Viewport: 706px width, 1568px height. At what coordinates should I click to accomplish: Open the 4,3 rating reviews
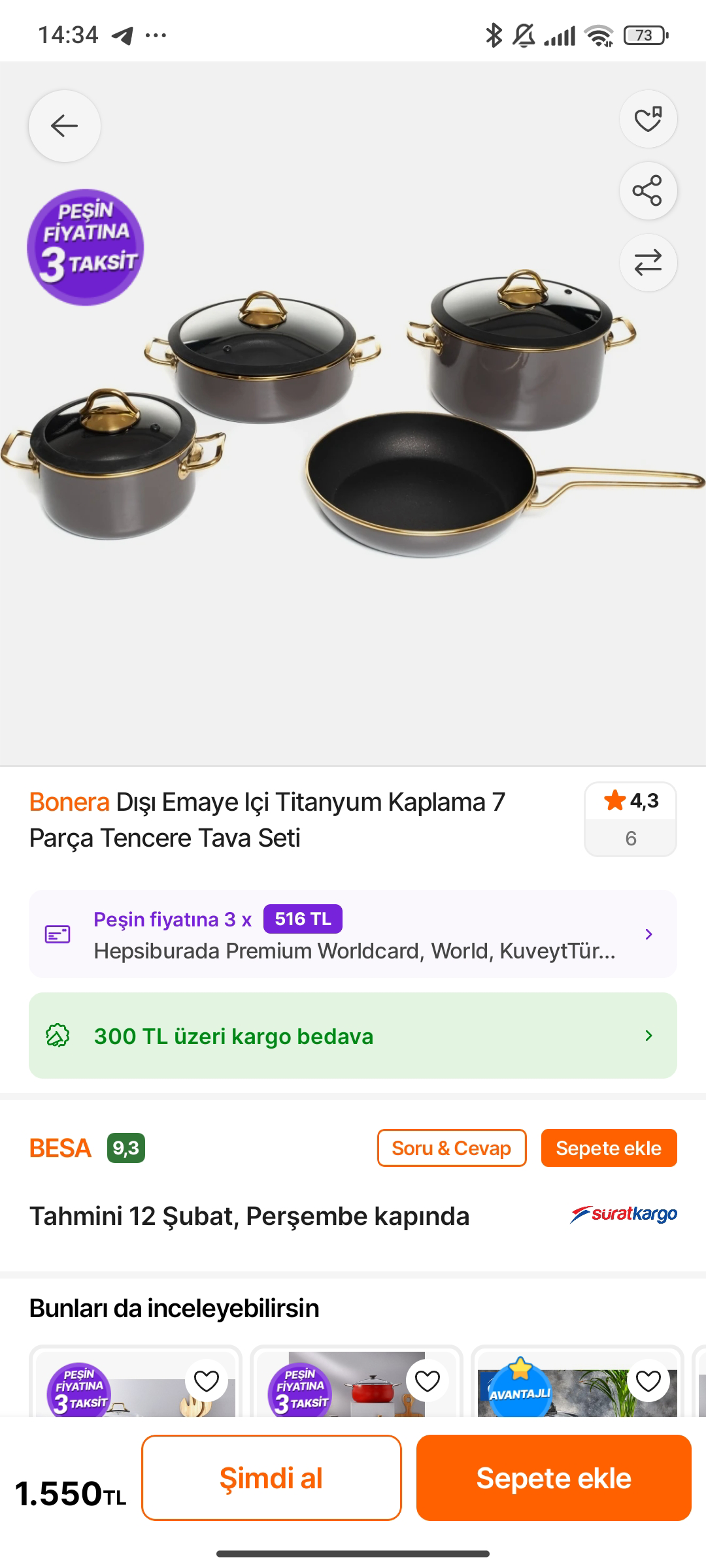(x=630, y=819)
